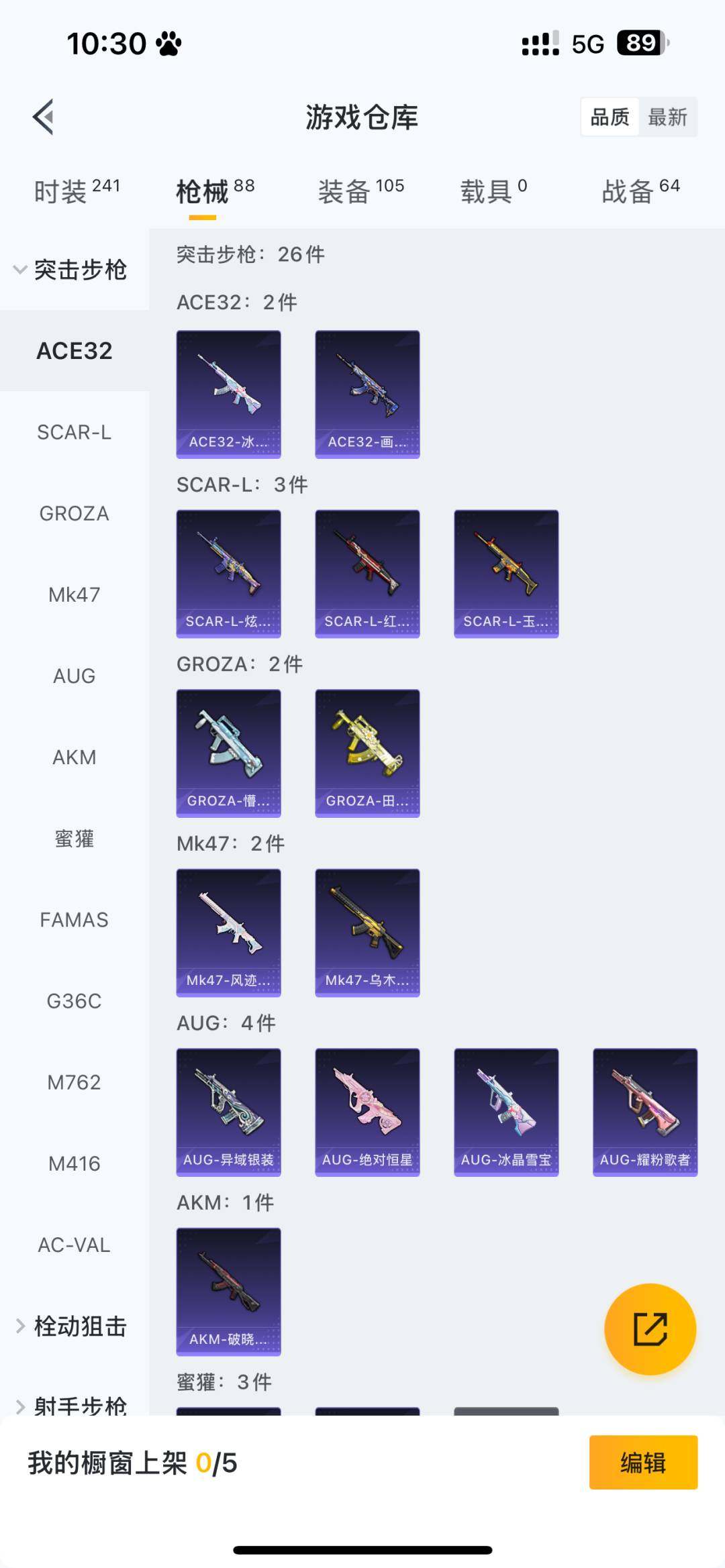The height and width of the screenshot is (1568, 725).
Task: Go back from 游戏仓库
Action: (x=44, y=117)
